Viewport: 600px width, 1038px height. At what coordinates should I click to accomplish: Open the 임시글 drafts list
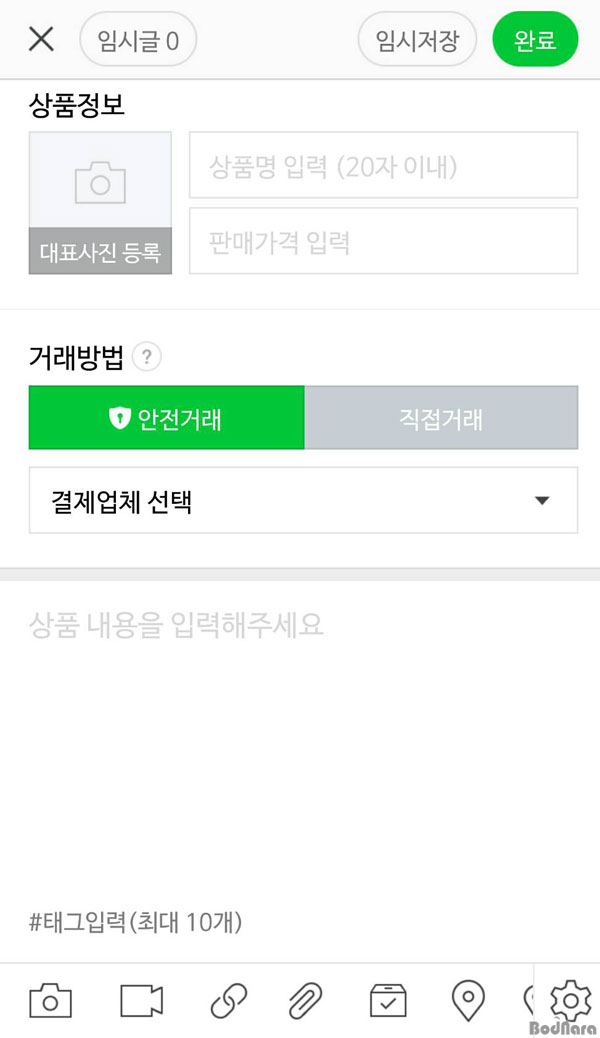(x=138, y=40)
